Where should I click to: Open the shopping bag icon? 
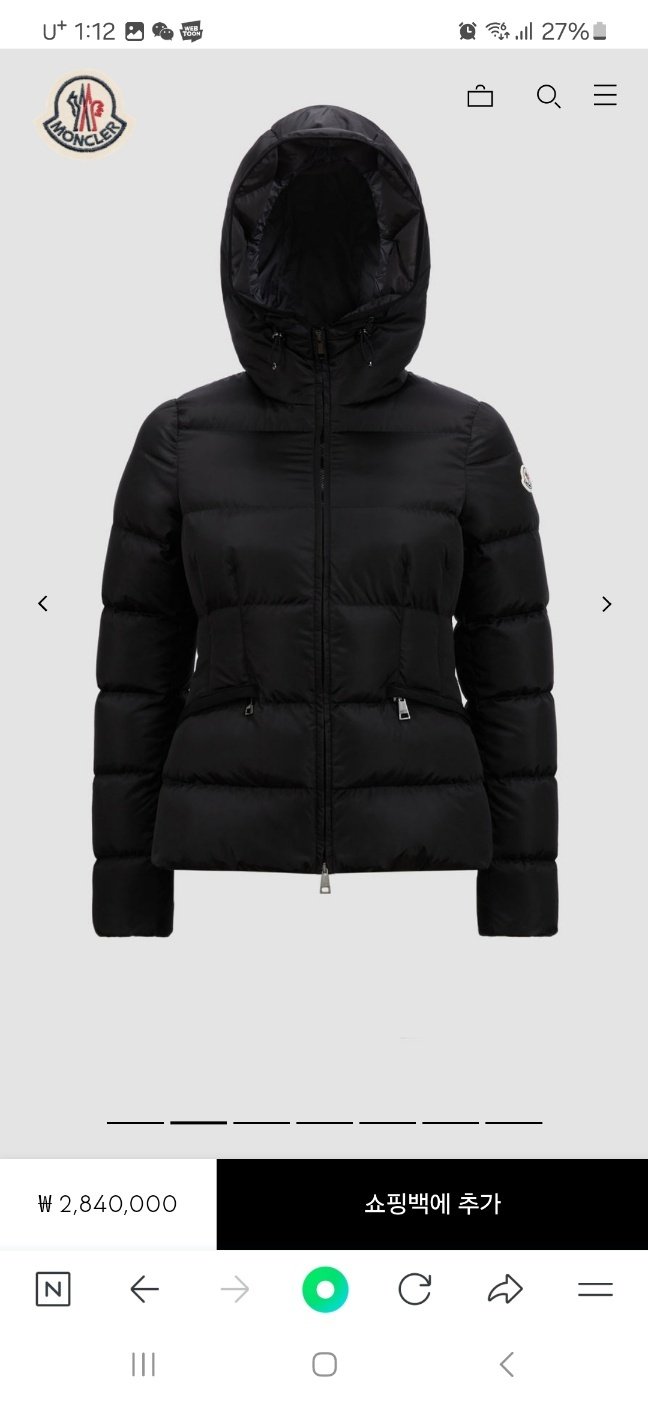(x=480, y=96)
